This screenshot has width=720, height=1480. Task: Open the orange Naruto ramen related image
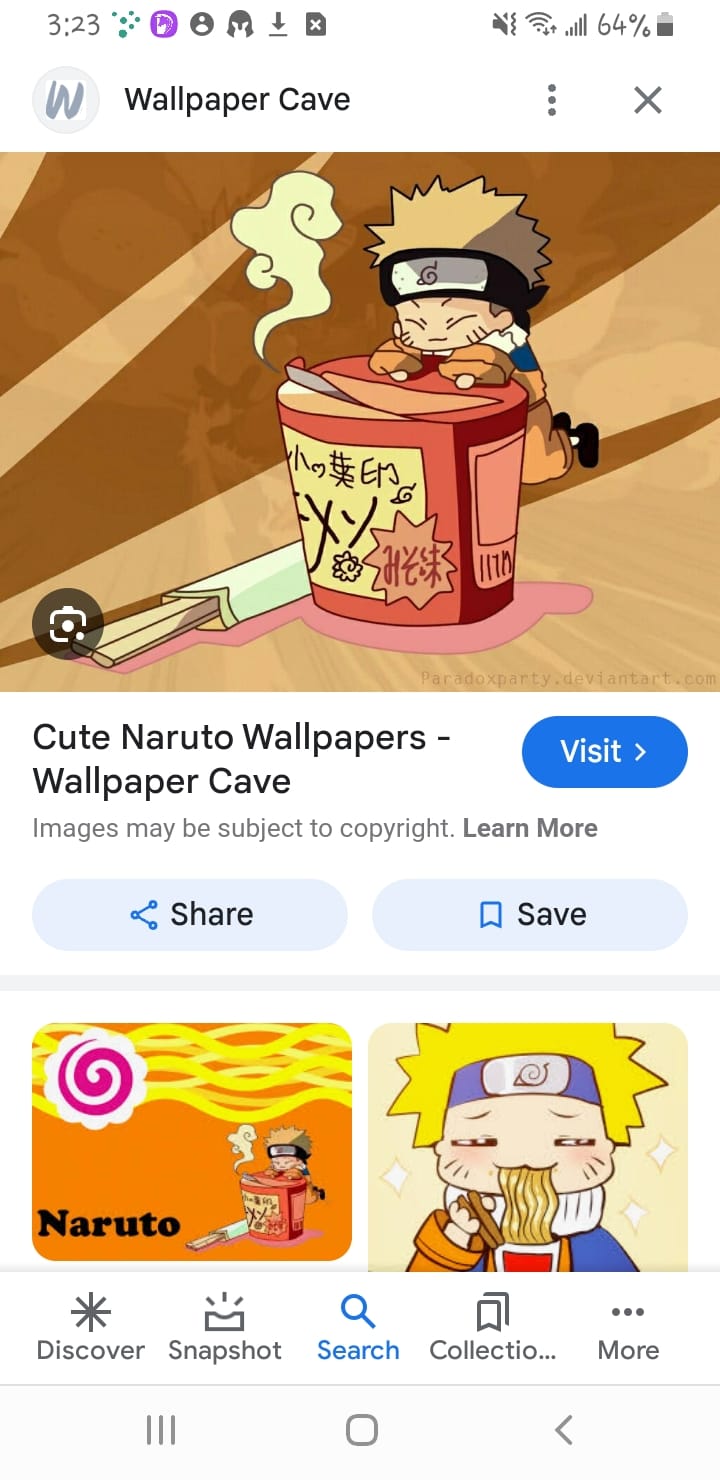point(192,1142)
